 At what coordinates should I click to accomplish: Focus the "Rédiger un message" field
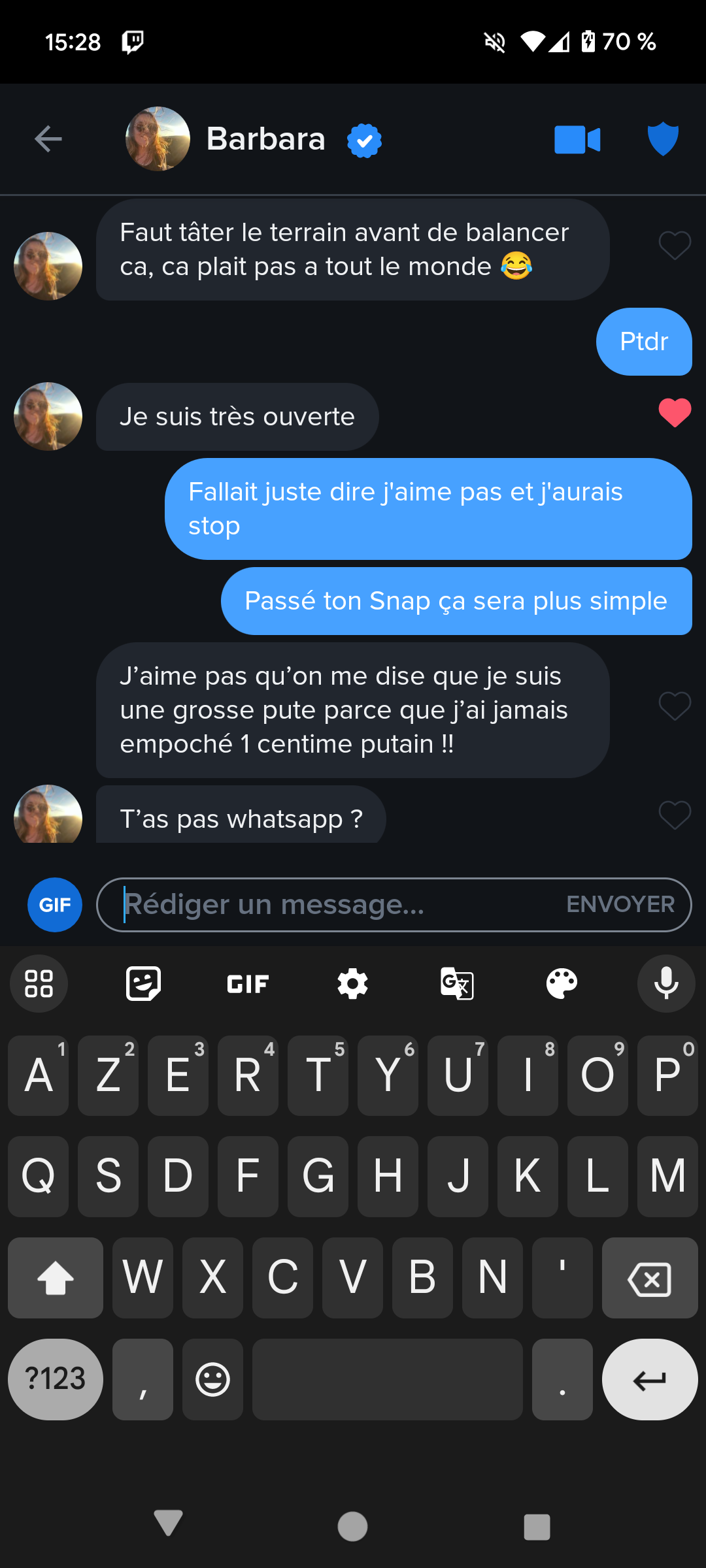coord(327,905)
